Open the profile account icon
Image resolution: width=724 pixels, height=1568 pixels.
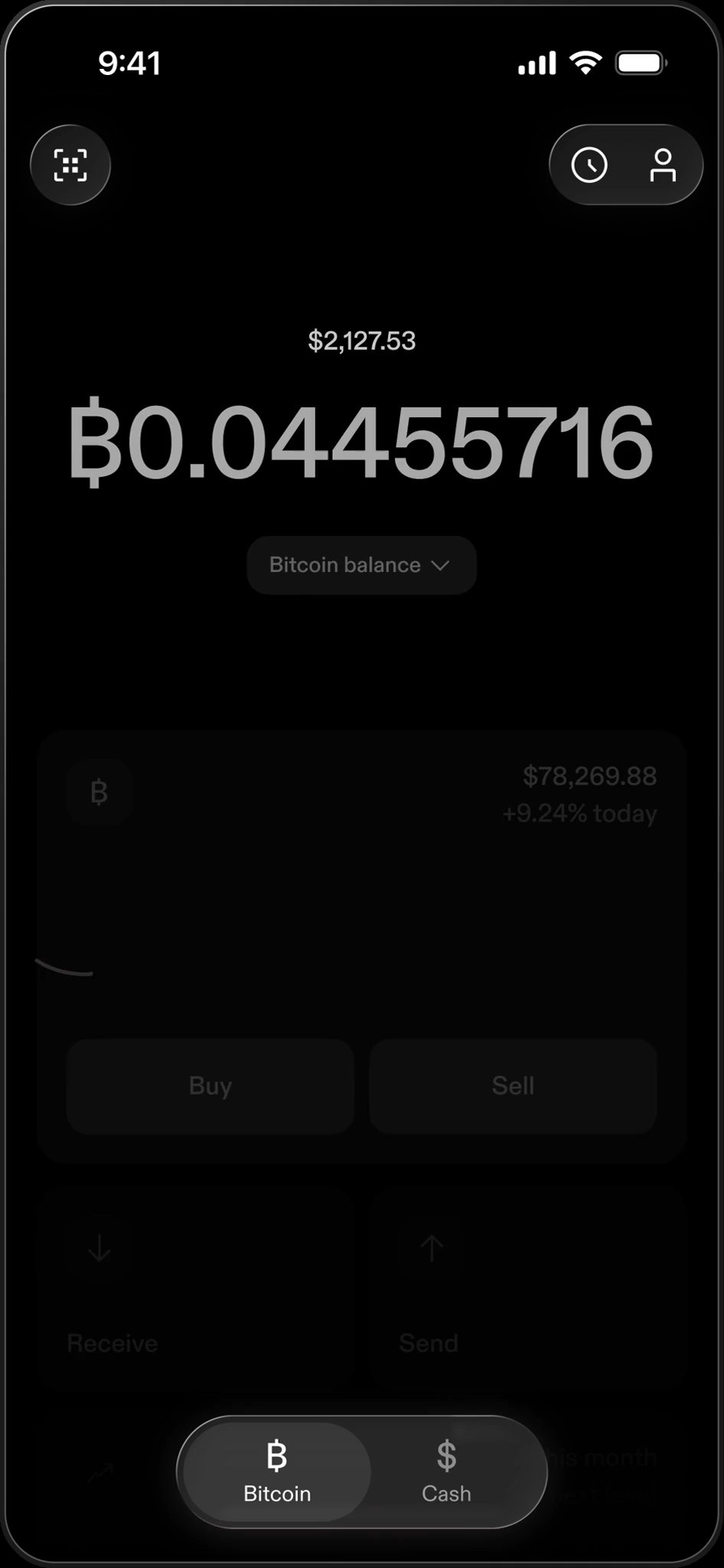point(663,165)
